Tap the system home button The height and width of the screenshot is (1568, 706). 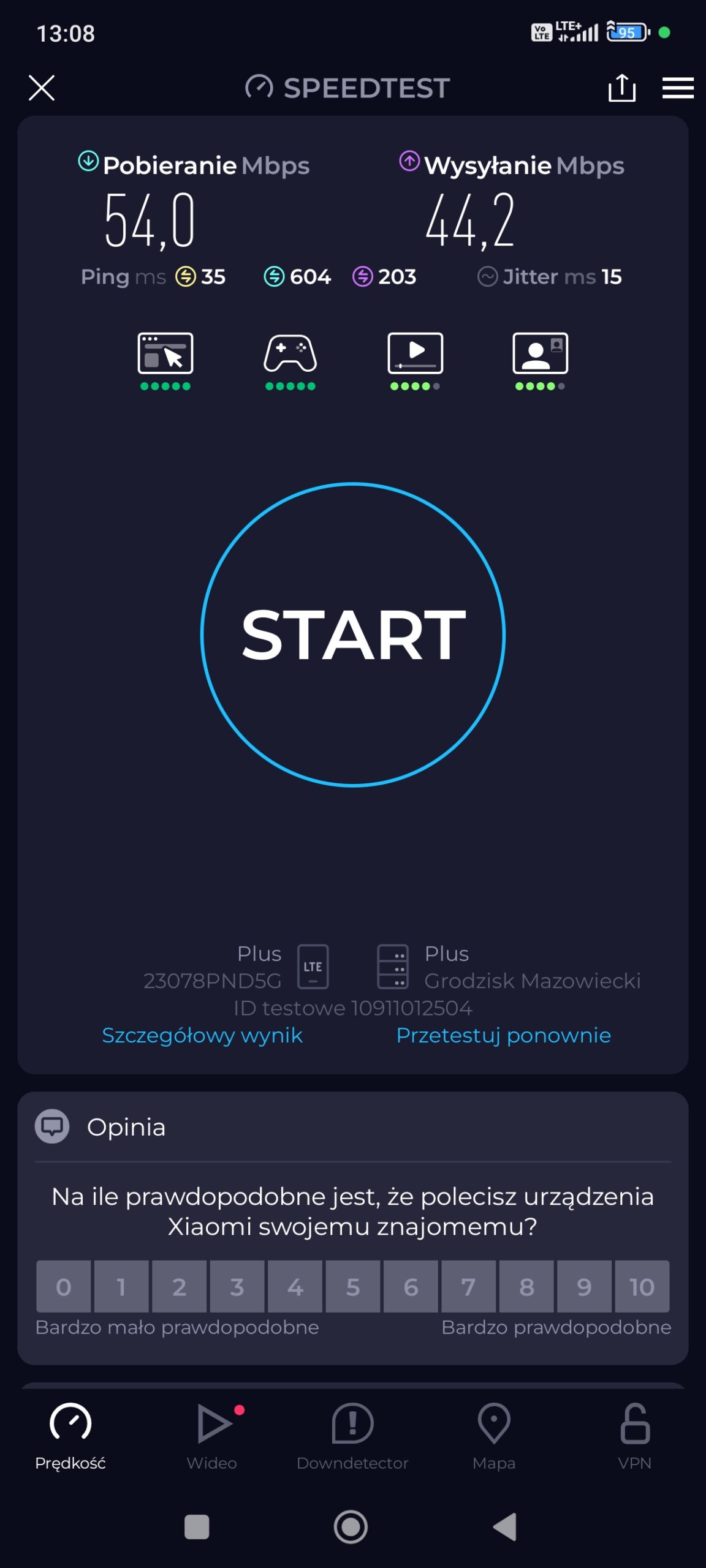(351, 1526)
